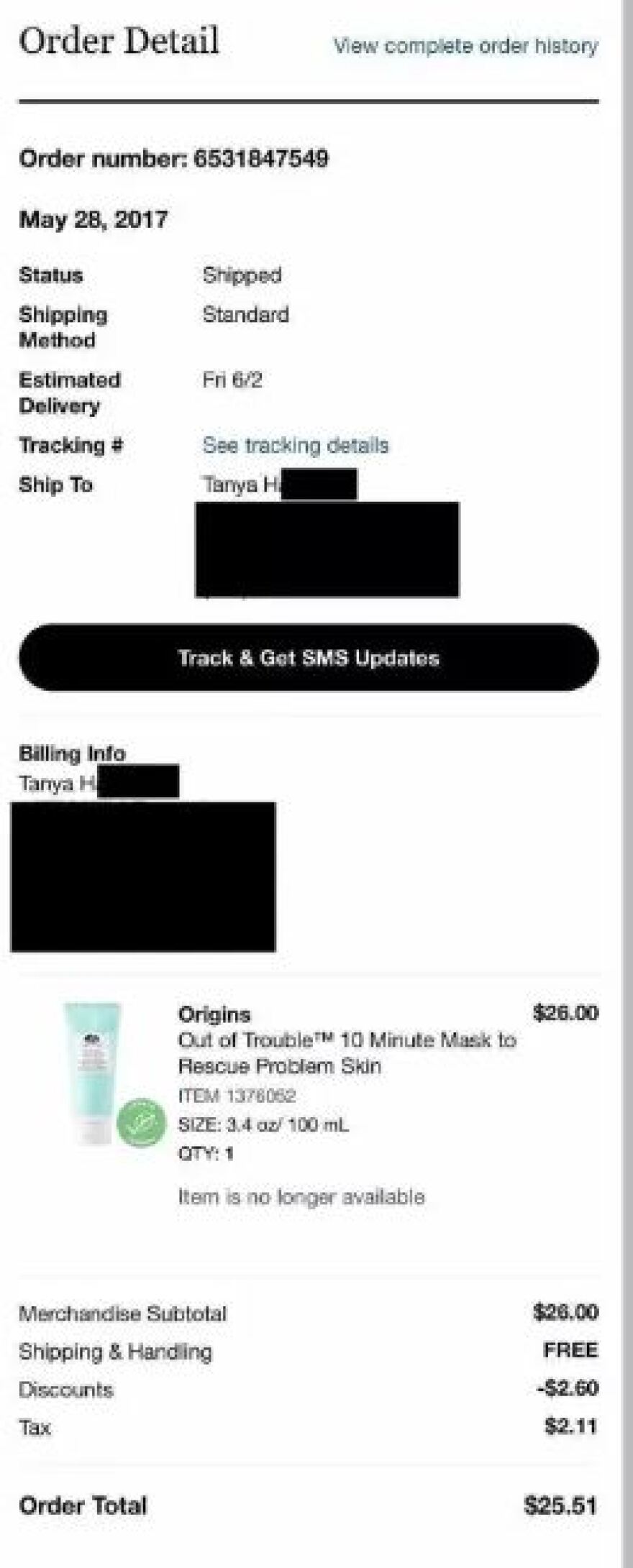Image resolution: width=633 pixels, height=1568 pixels.
Task: Tap Track & Get SMS Updates button
Action: [x=309, y=657]
